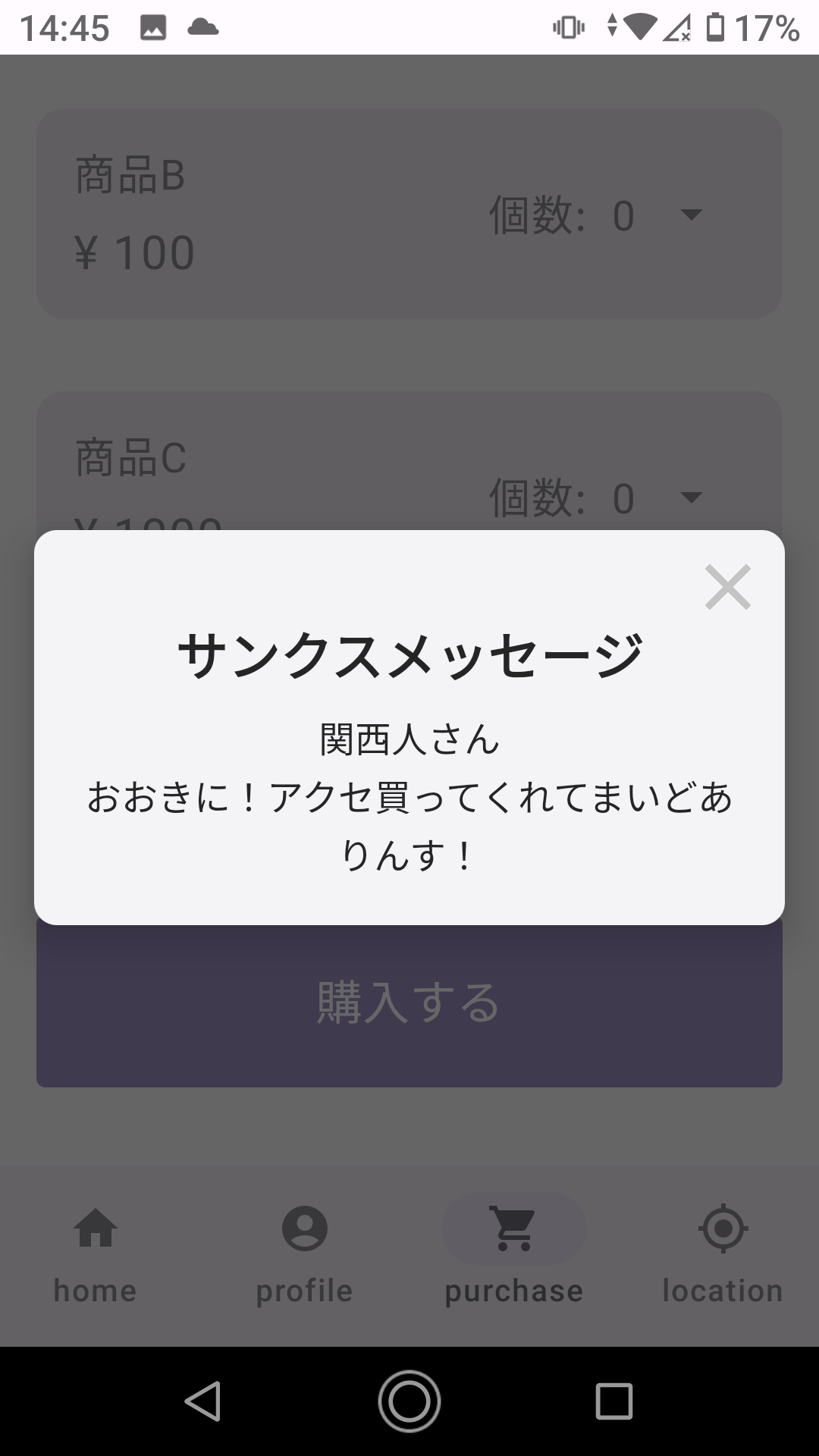Open the recent apps view

pos(614,1401)
